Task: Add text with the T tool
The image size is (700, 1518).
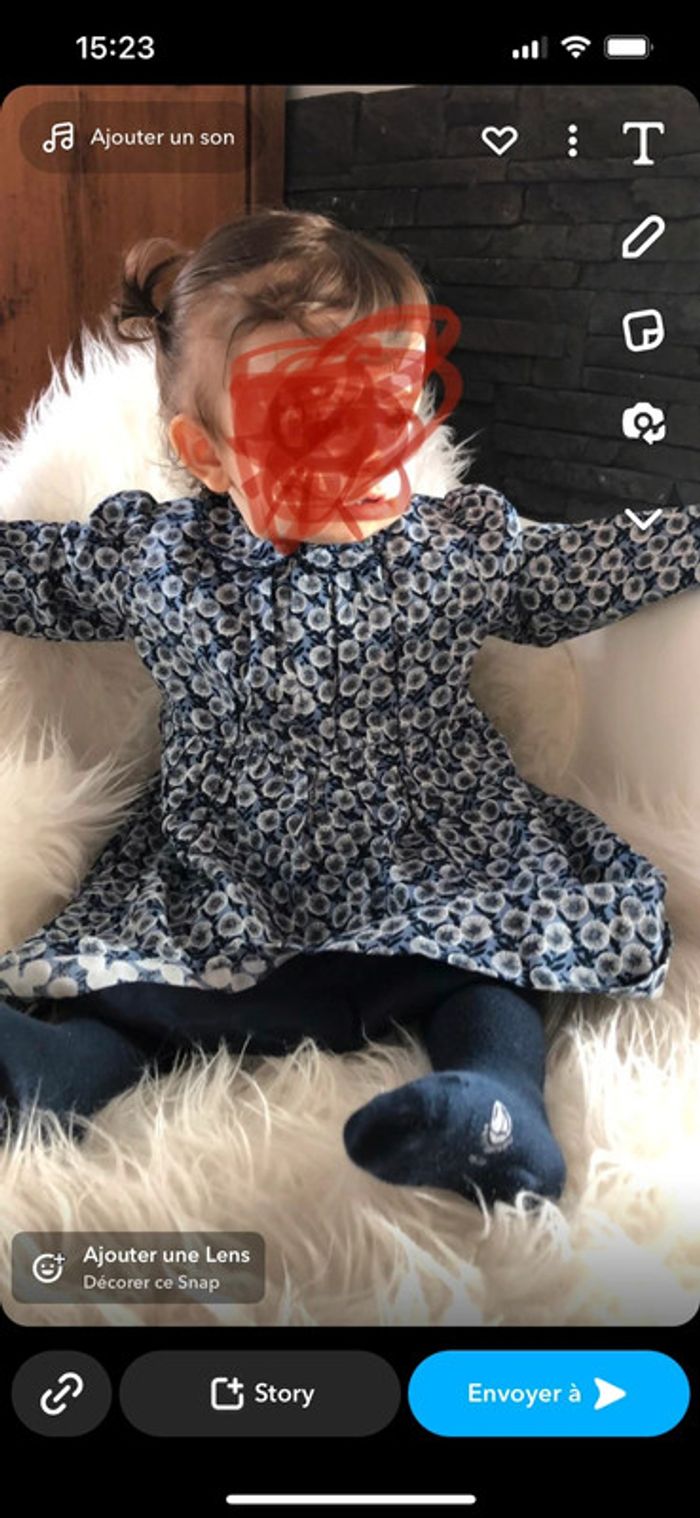Action: pos(643,143)
